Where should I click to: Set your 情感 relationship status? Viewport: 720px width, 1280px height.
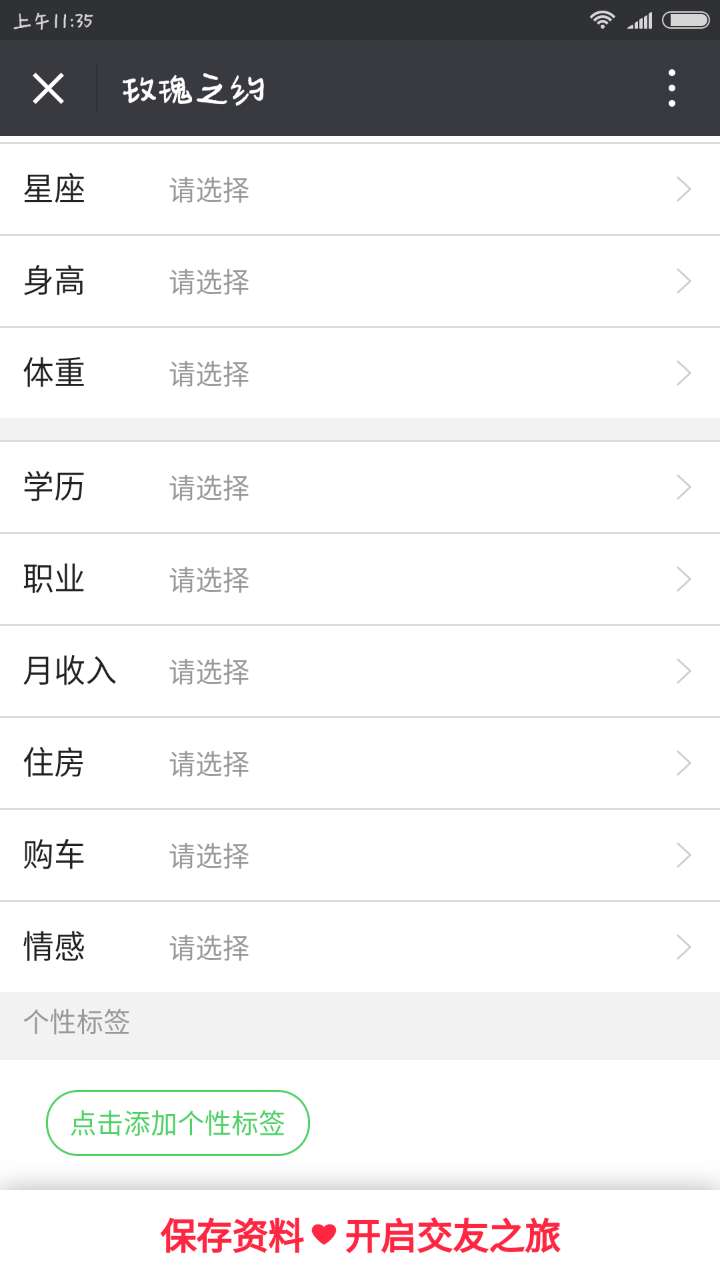360,948
